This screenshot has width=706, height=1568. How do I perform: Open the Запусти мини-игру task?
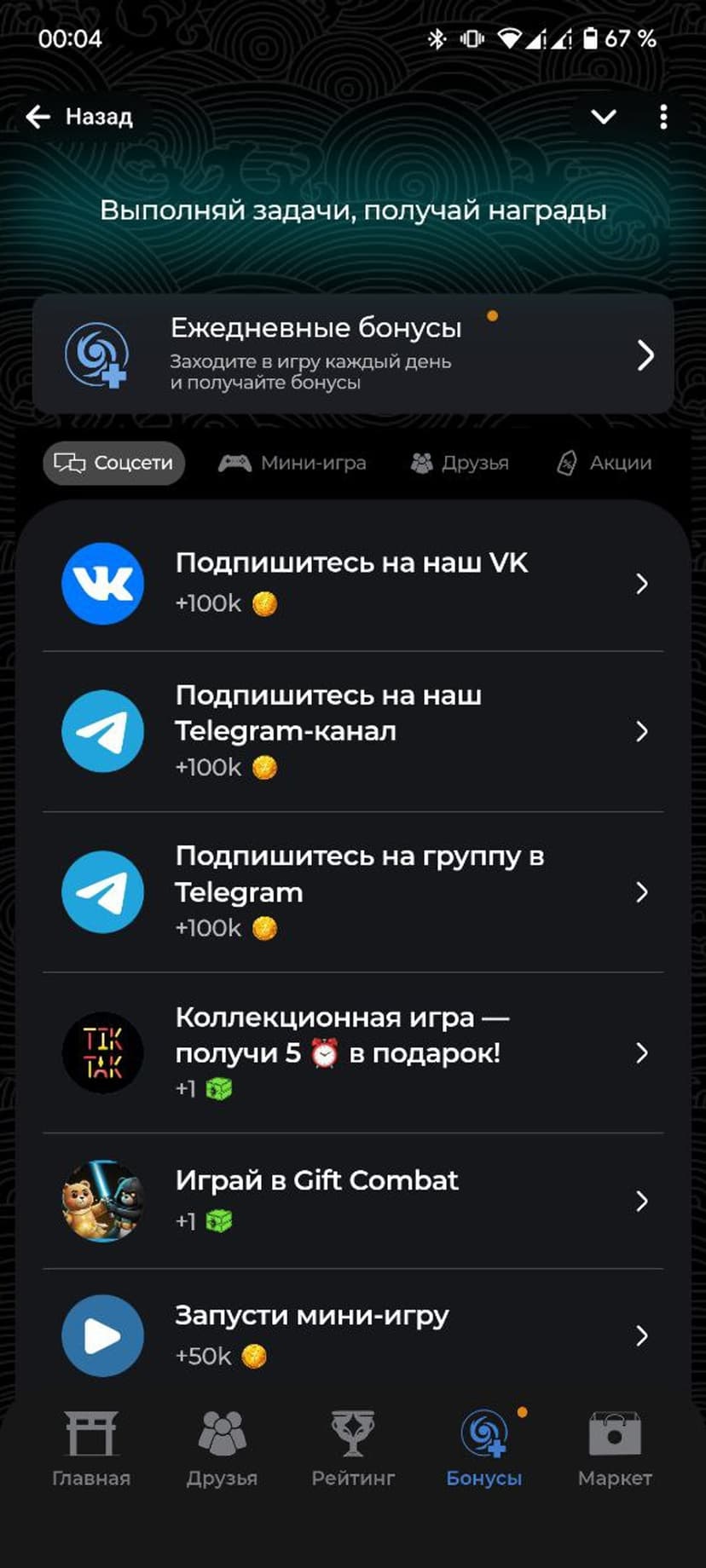tap(353, 1335)
